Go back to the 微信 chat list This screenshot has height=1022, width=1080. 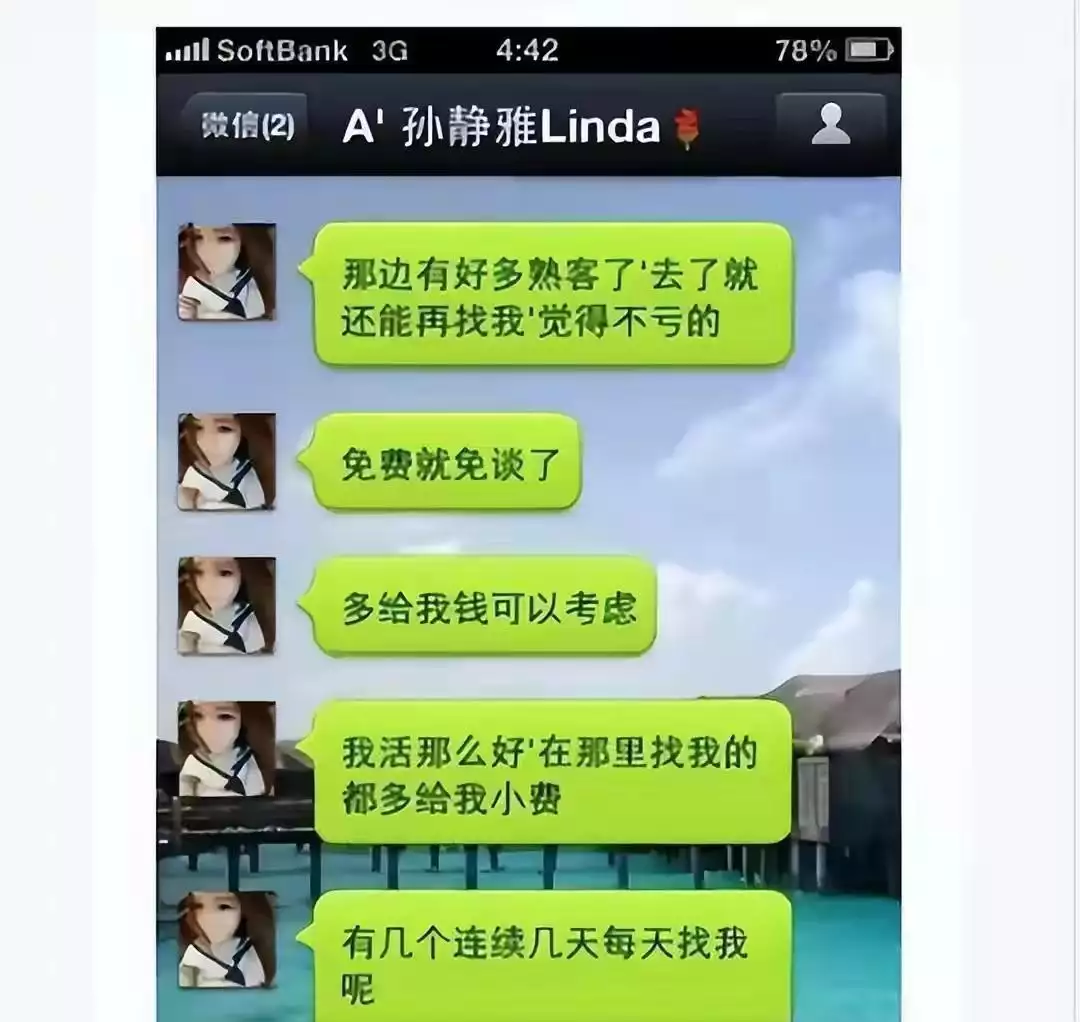click(x=247, y=126)
